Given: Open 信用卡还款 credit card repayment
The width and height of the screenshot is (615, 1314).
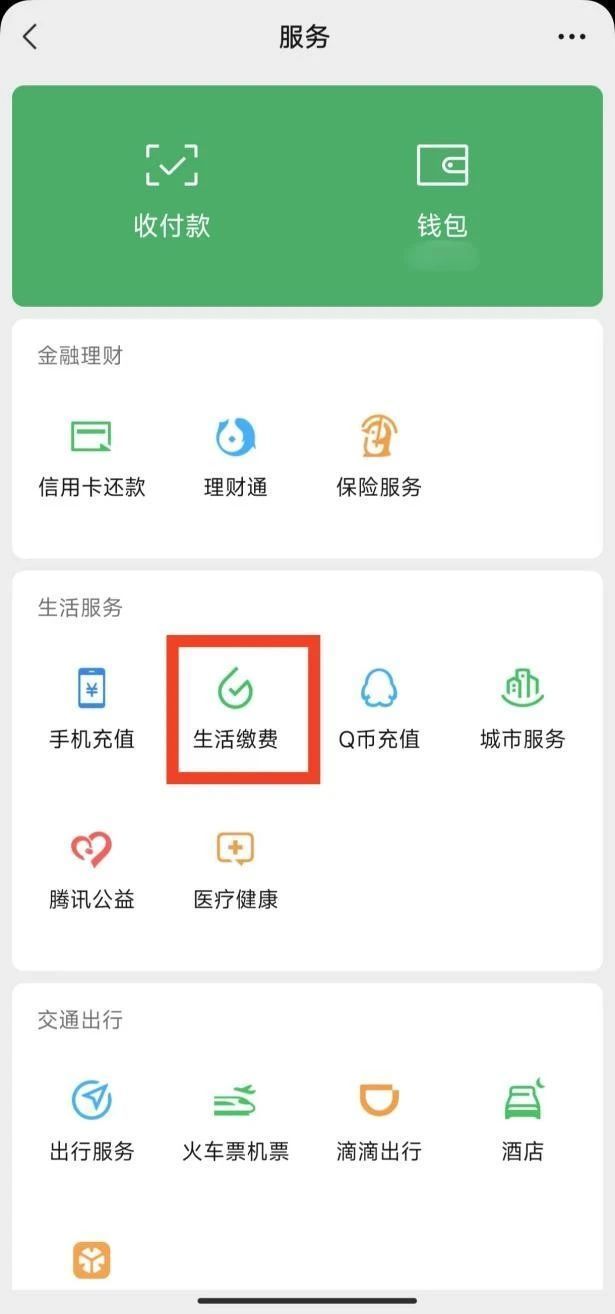Looking at the screenshot, I should pyautogui.click(x=92, y=457).
